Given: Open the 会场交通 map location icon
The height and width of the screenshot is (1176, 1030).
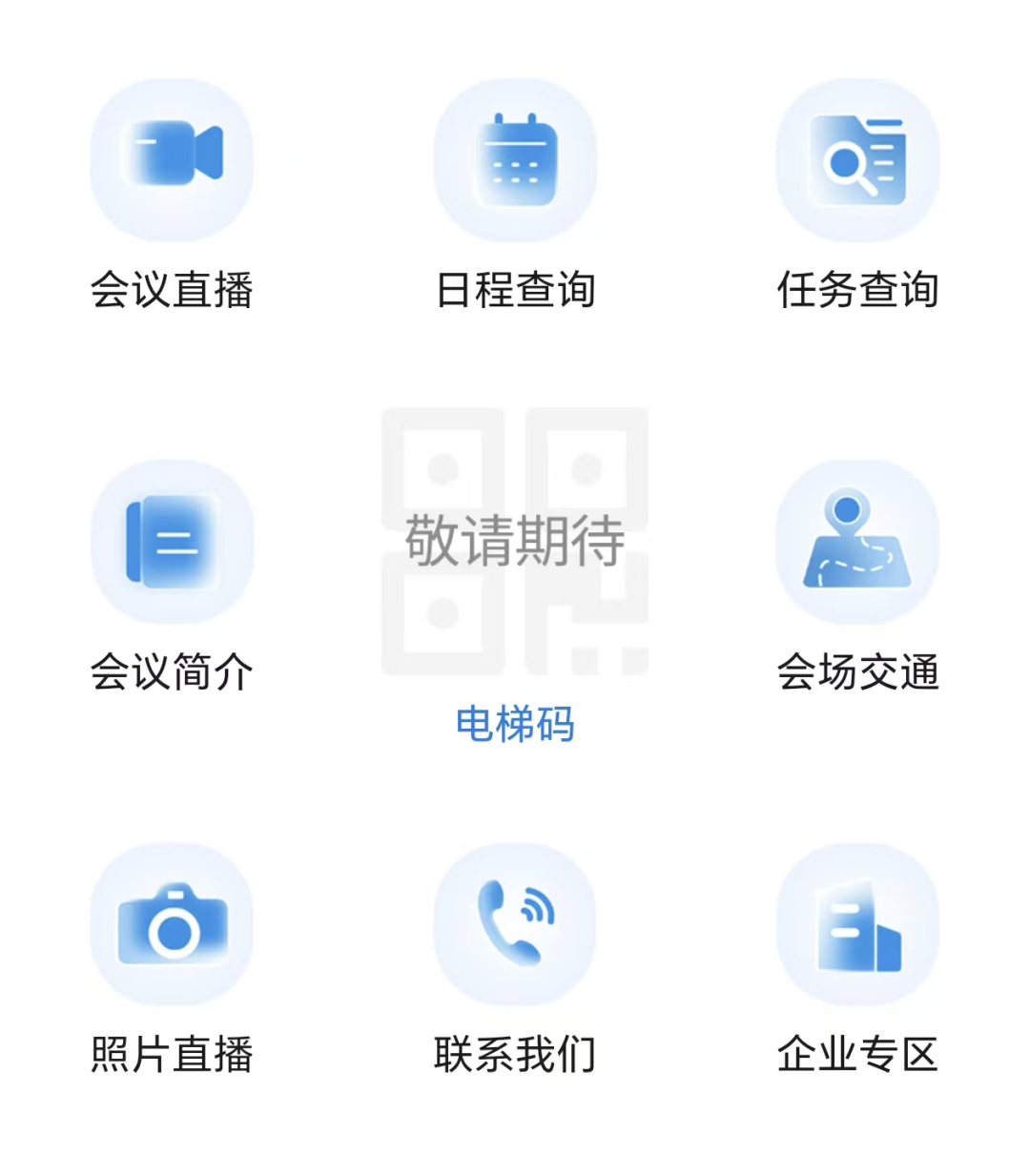Looking at the screenshot, I should point(856,541).
